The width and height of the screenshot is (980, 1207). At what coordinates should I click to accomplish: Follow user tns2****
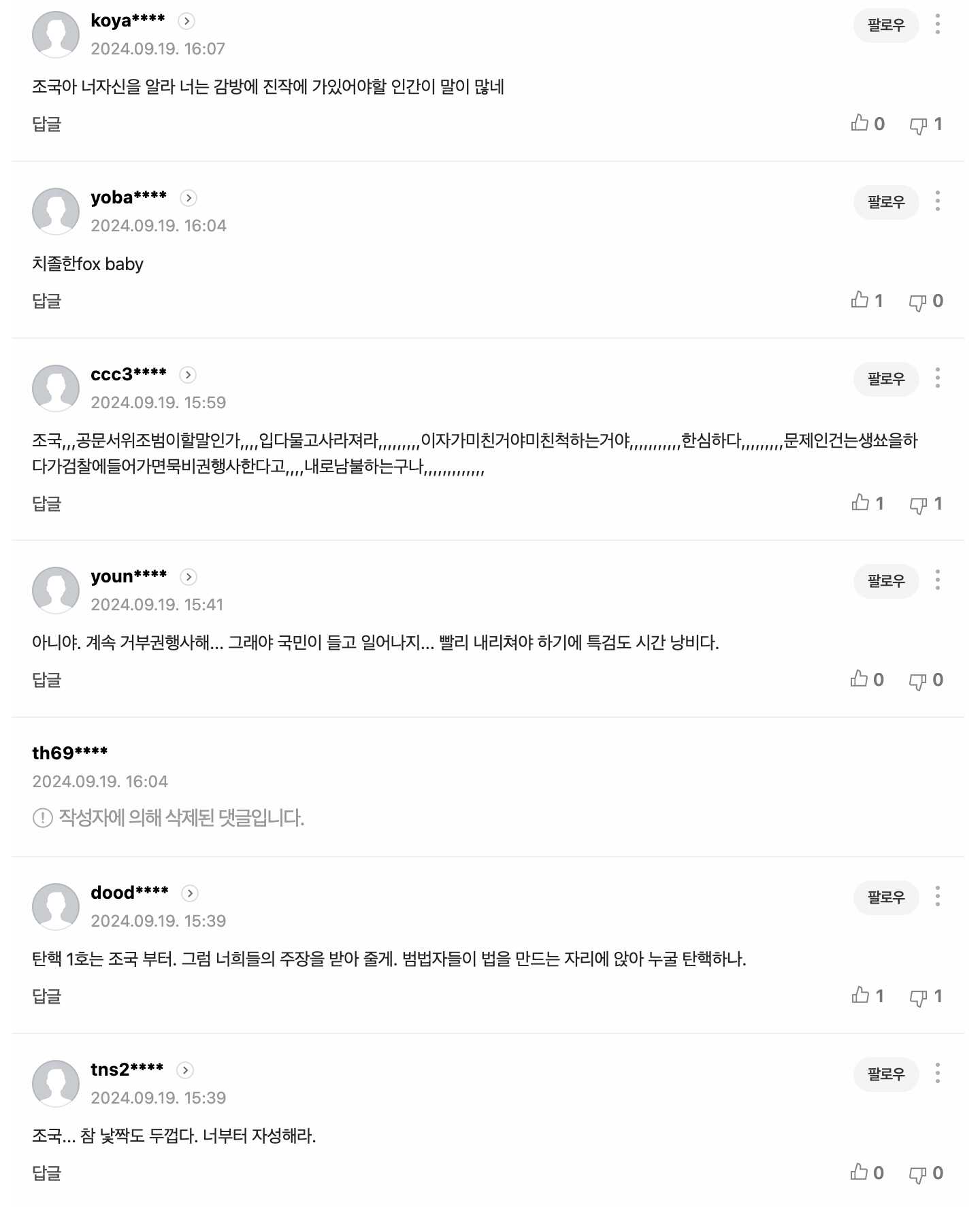tap(885, 1074)
